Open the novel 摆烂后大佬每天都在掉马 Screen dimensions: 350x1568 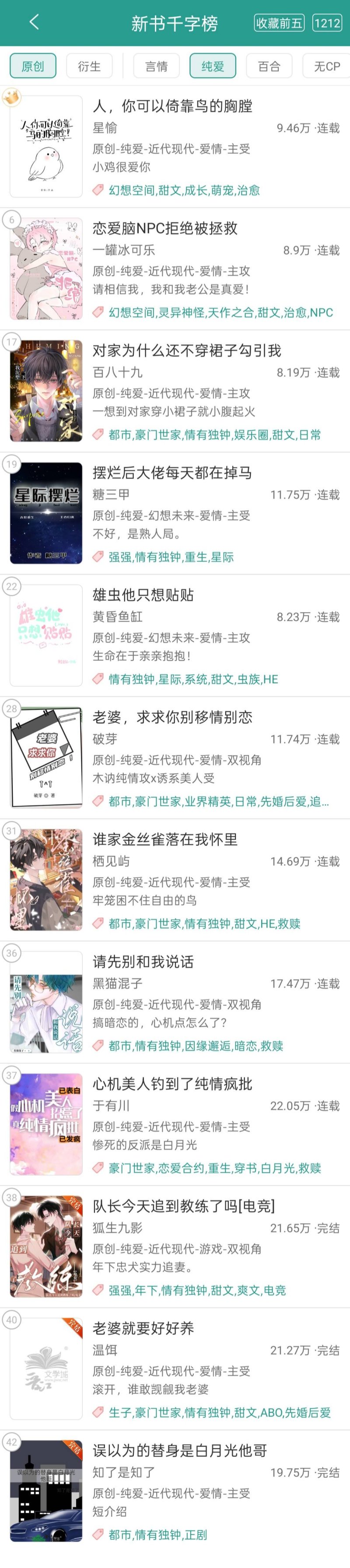click(x=171, y=473)
